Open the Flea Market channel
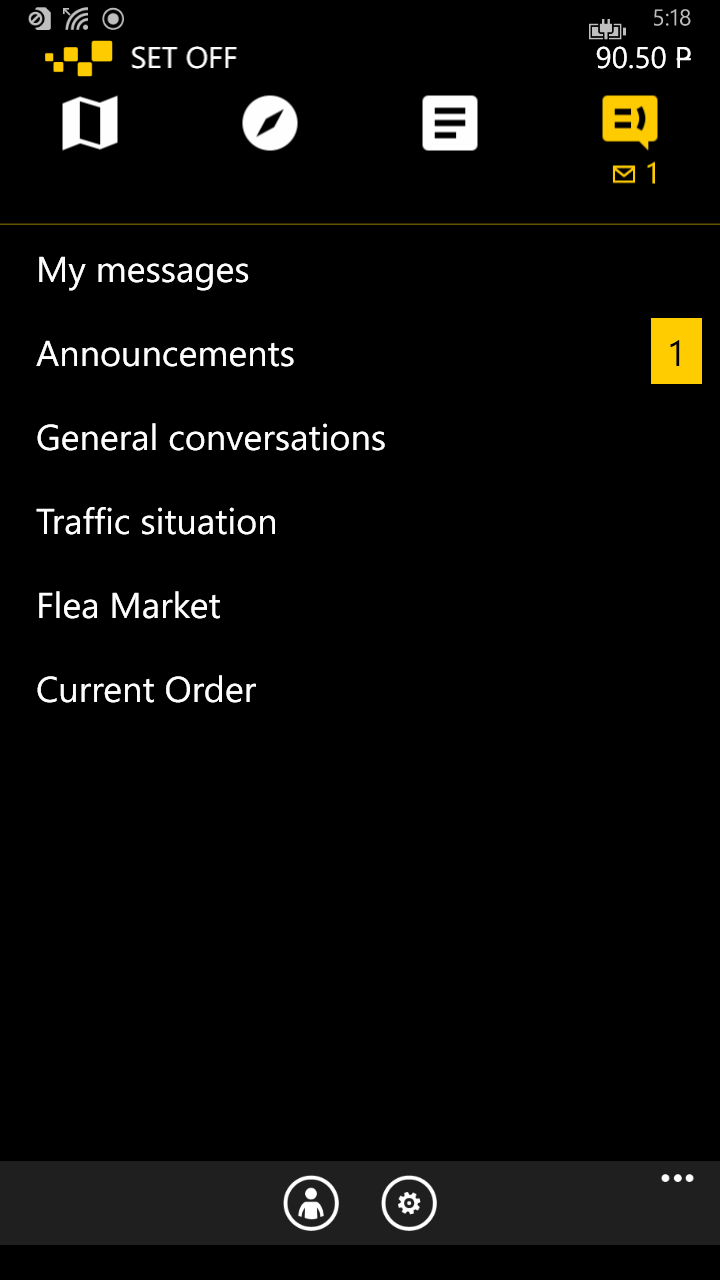Viewport: 720px width, 1280px height. coord(129,606)
